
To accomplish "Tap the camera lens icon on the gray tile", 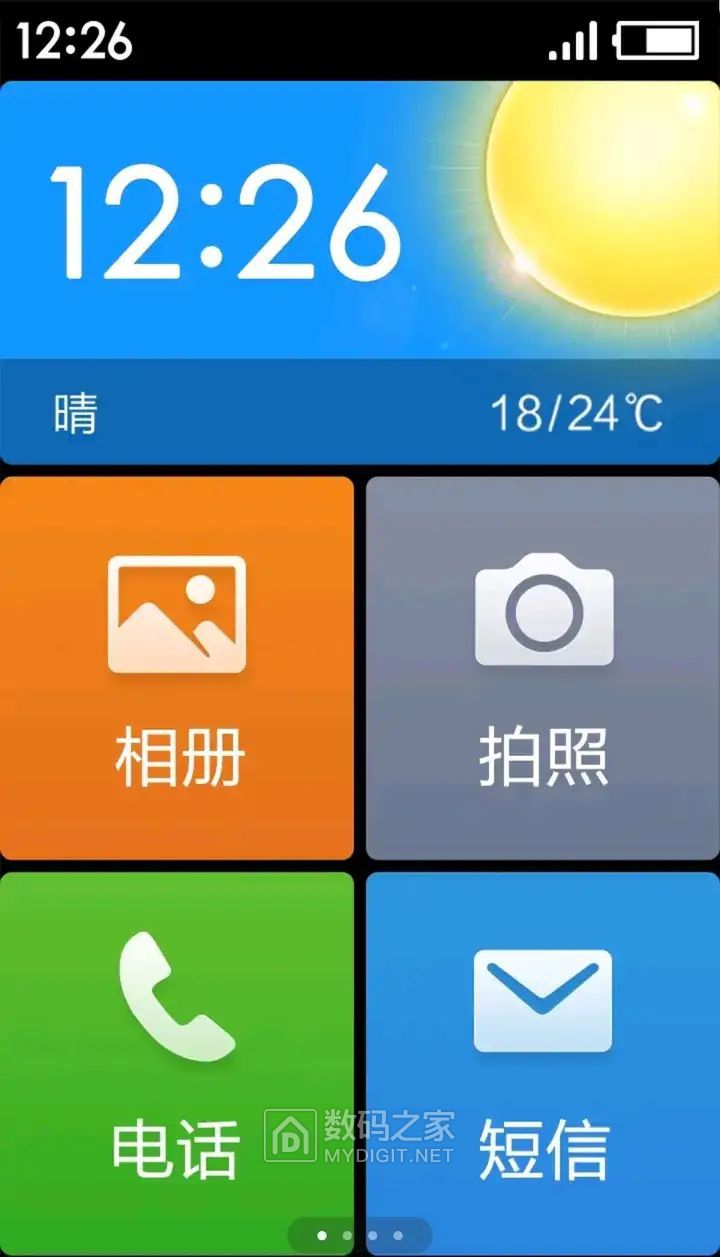I will click(543, 615).
